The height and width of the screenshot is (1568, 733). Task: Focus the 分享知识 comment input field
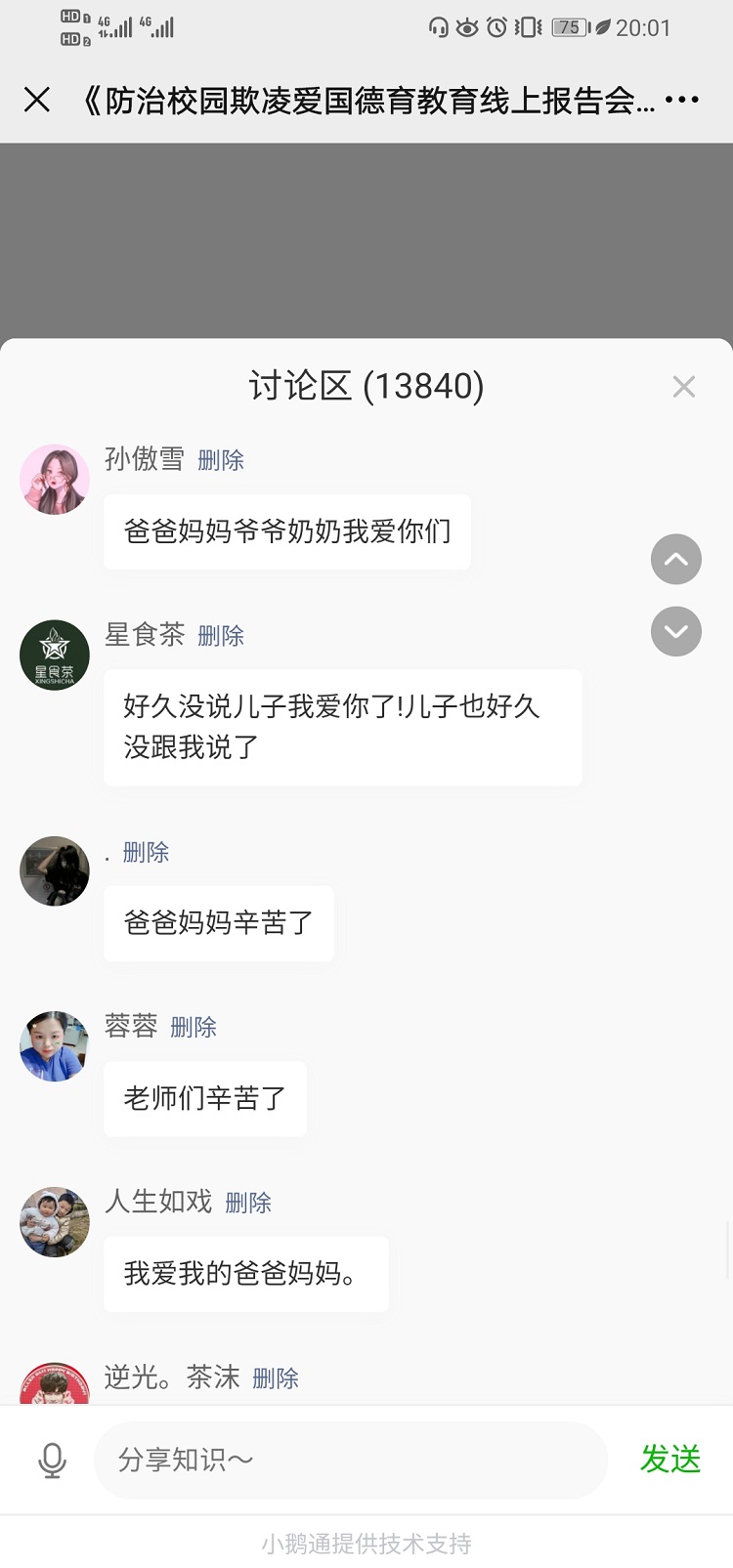[350, 1461]
